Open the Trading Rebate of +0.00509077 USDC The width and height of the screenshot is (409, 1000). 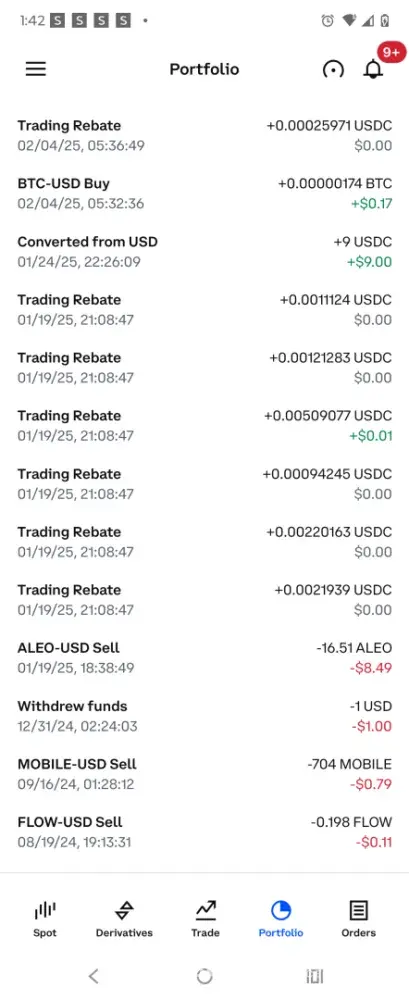click(204, 426)
